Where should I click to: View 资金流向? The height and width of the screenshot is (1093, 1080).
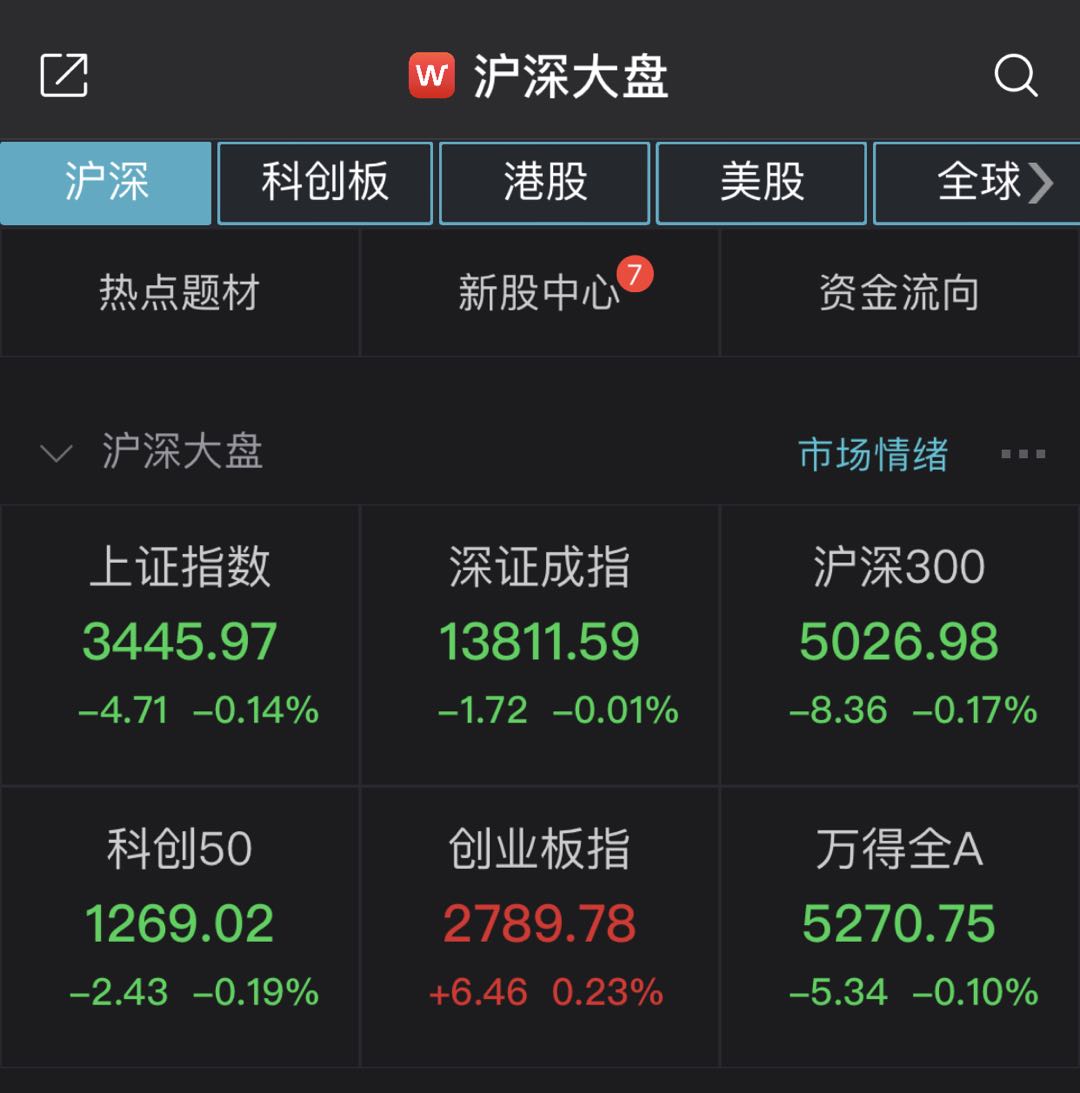[x=899, y=293]
